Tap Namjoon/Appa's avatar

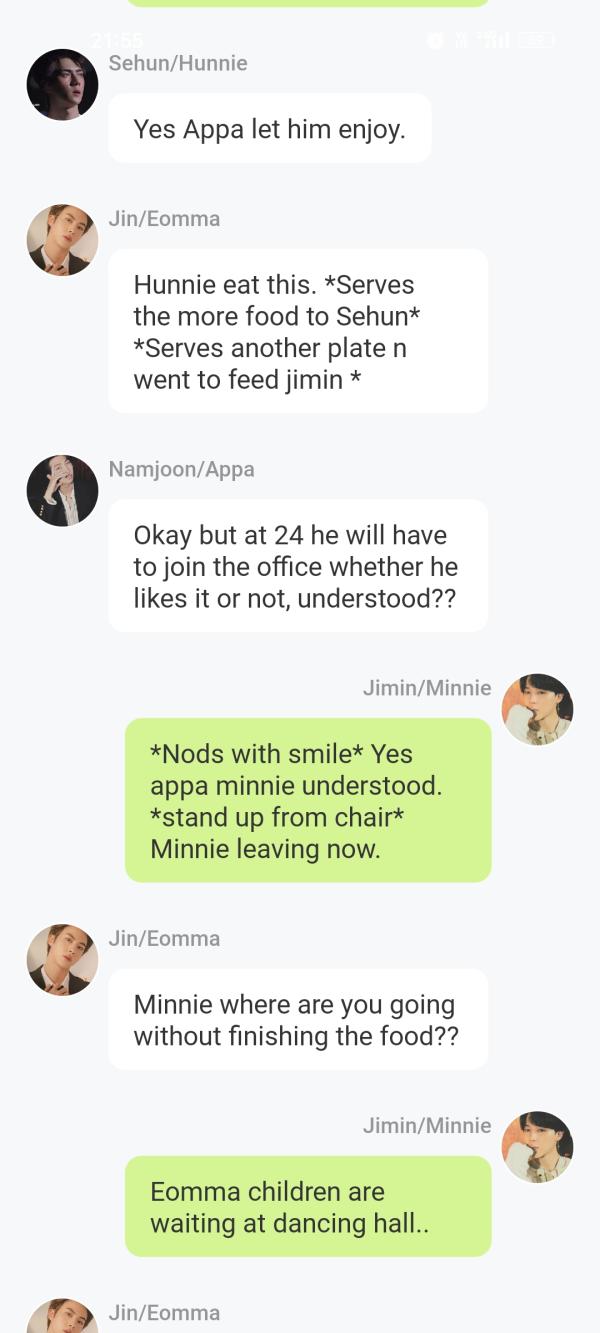(x=62, y=491)
